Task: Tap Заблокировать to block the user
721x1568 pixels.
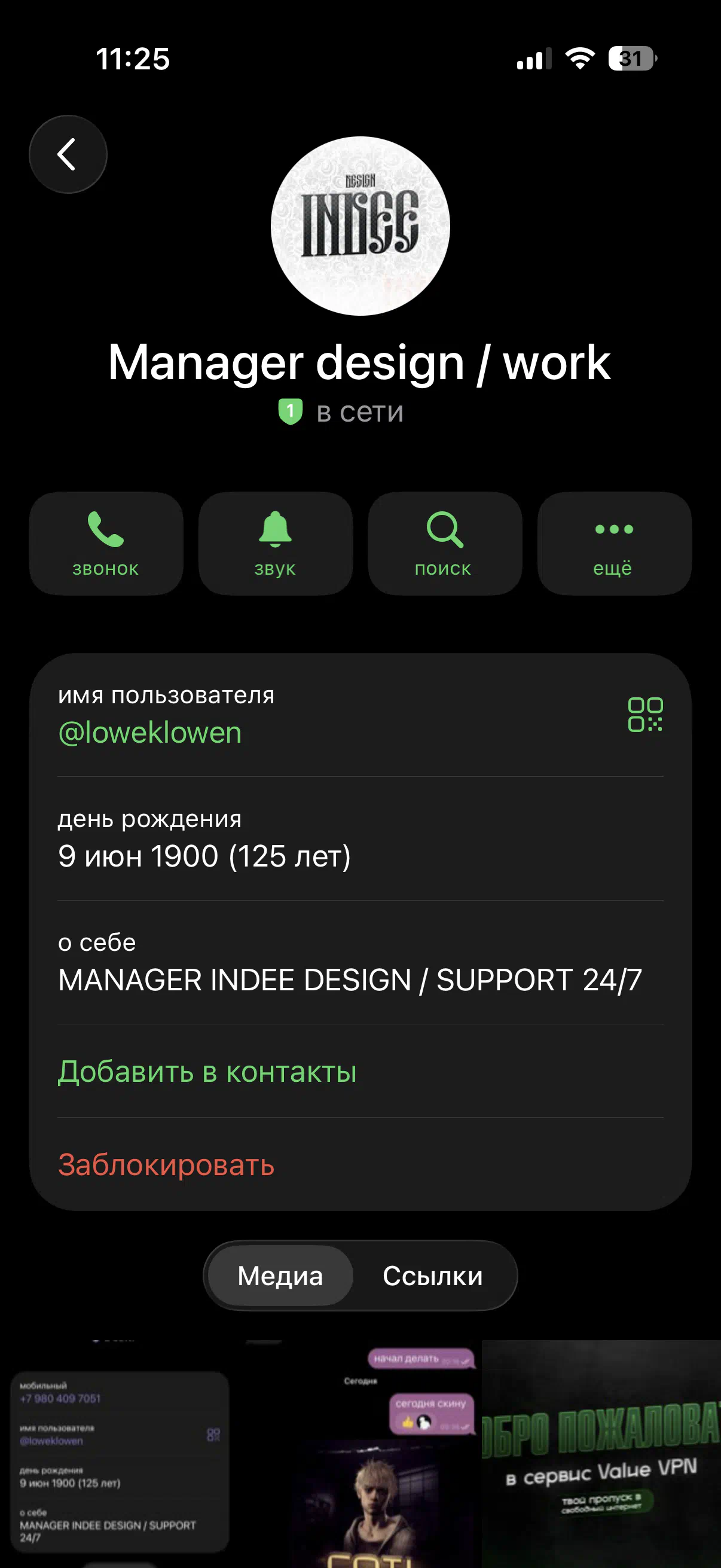Action: pos(166,1164)
